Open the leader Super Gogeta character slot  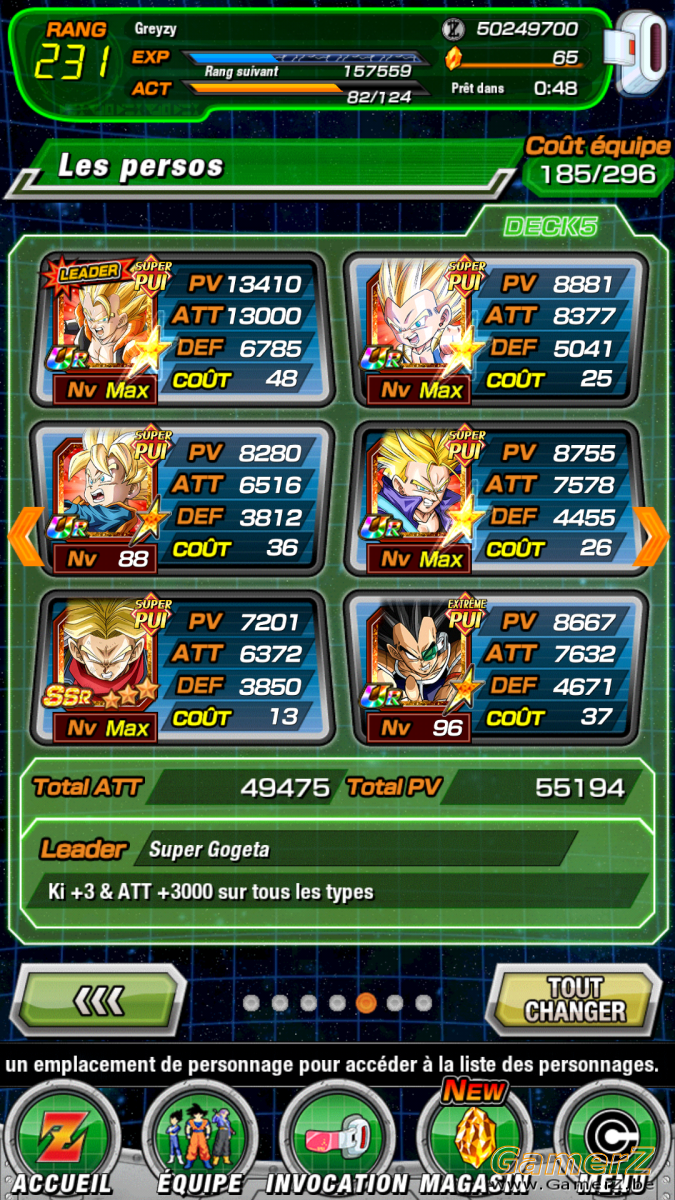tap(181, 330)
